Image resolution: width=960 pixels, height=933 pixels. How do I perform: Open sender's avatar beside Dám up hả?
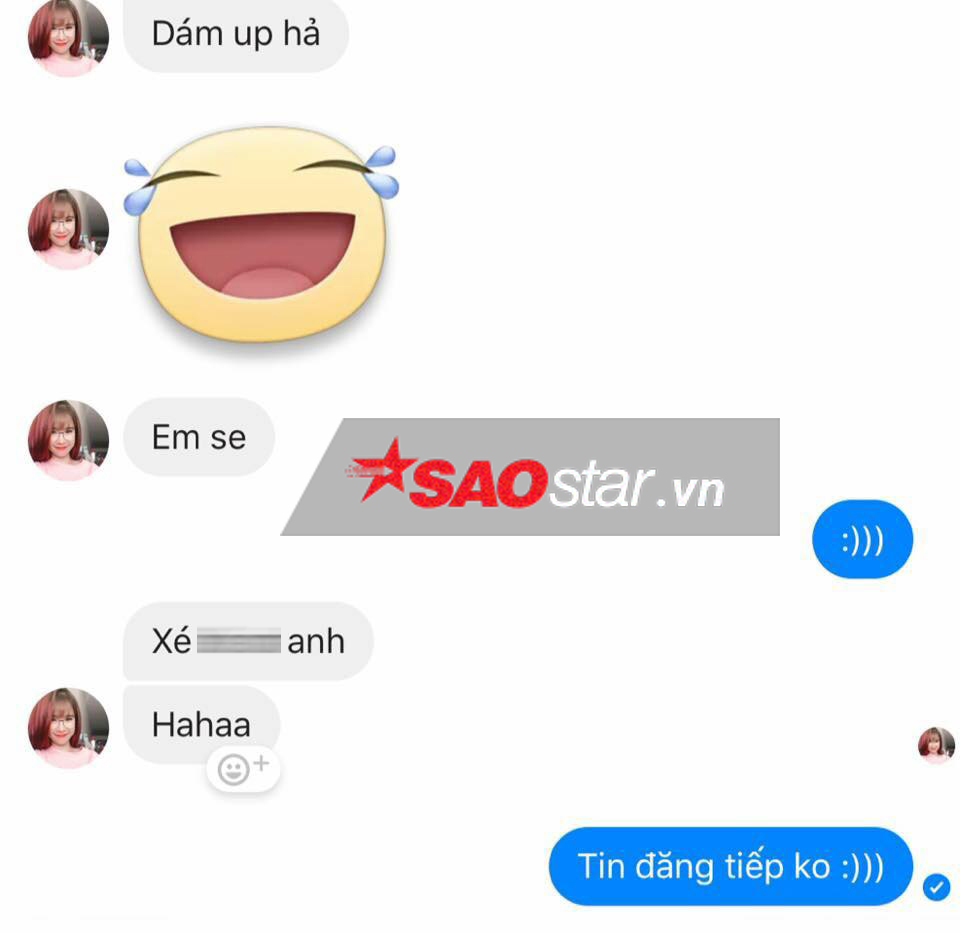pos(68,37)
